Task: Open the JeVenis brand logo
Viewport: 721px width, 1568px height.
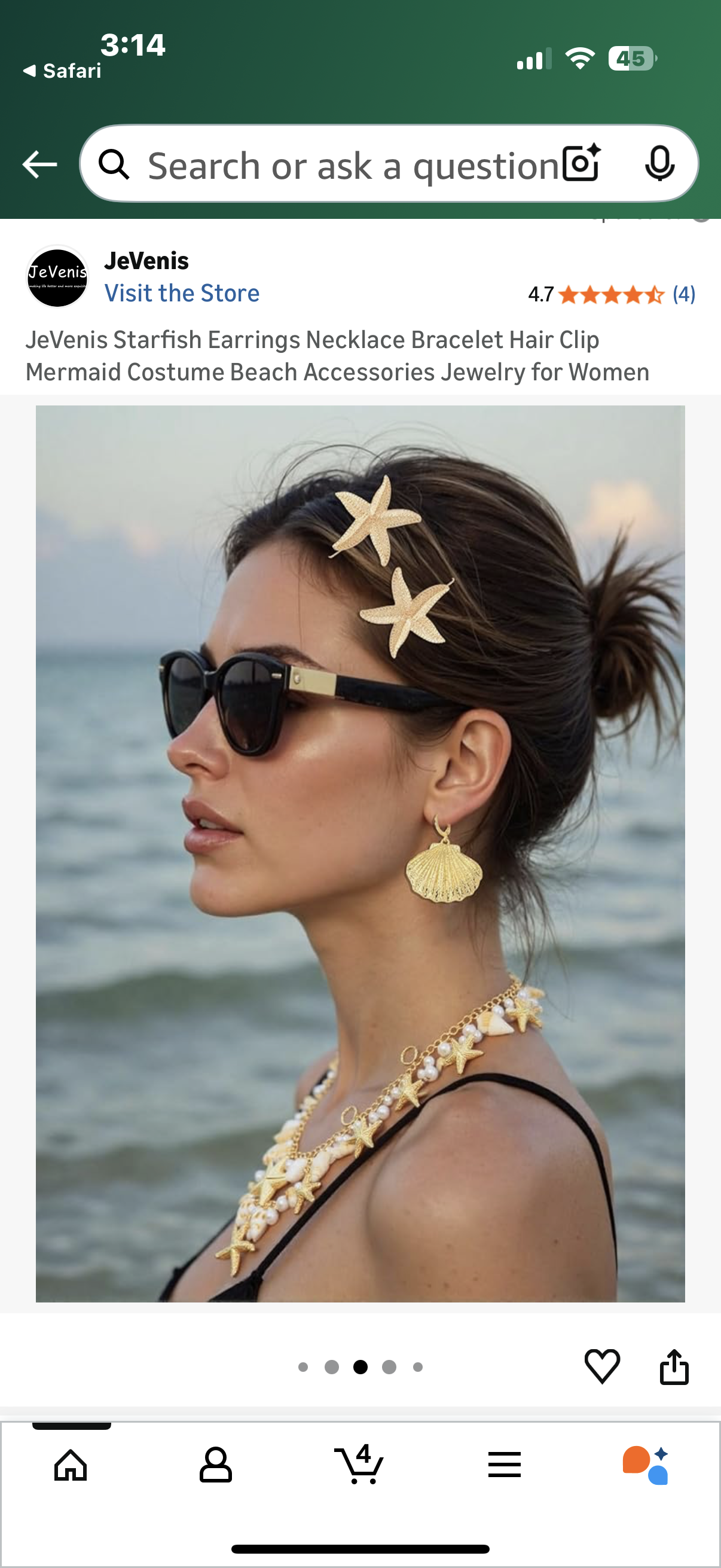Action: [58, 277]
